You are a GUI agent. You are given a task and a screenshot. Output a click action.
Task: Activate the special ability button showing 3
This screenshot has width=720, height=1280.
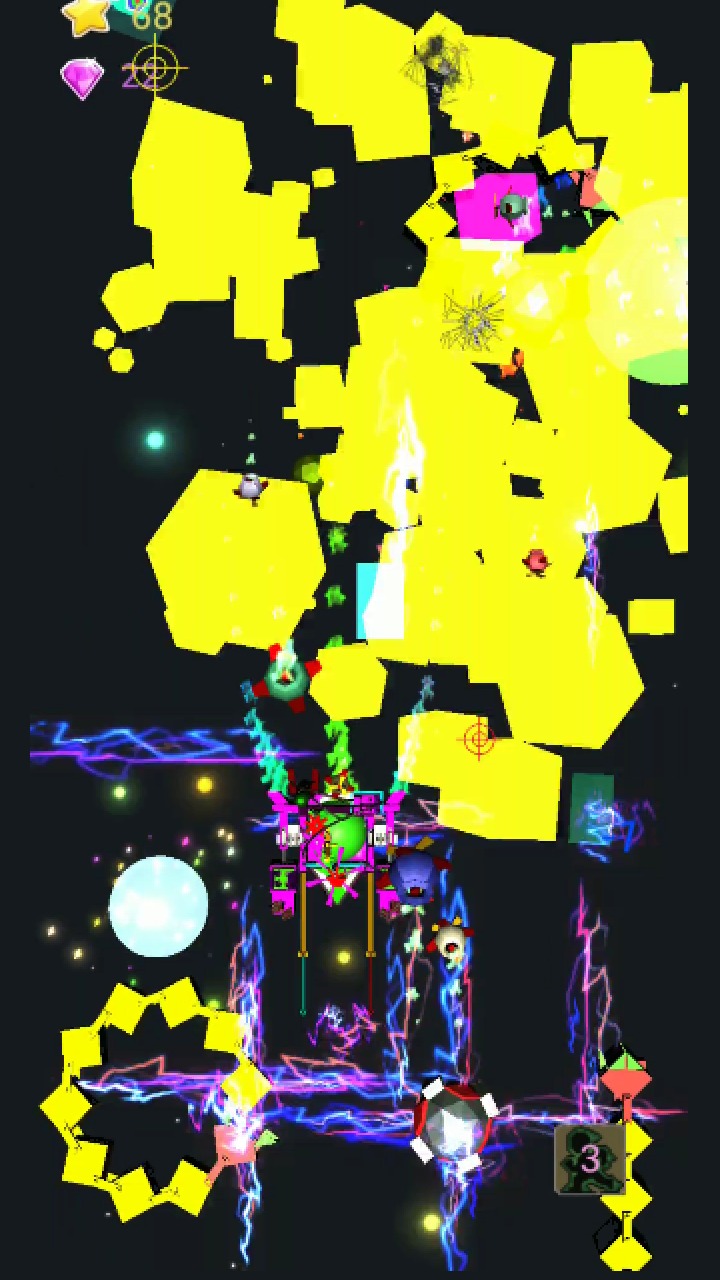tap(590, 1159)
